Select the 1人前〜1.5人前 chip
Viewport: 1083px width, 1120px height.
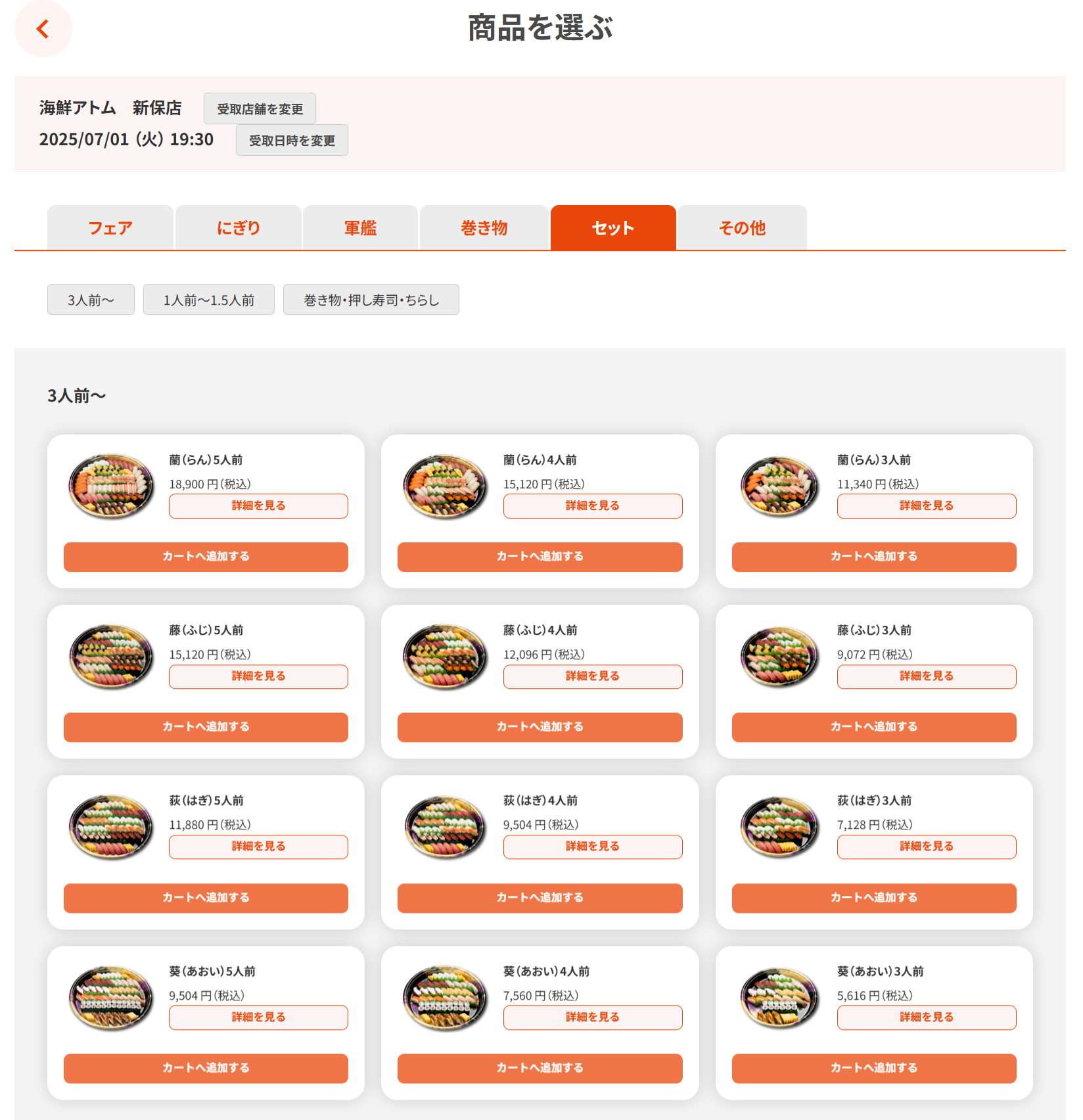(x=209, y=300)
